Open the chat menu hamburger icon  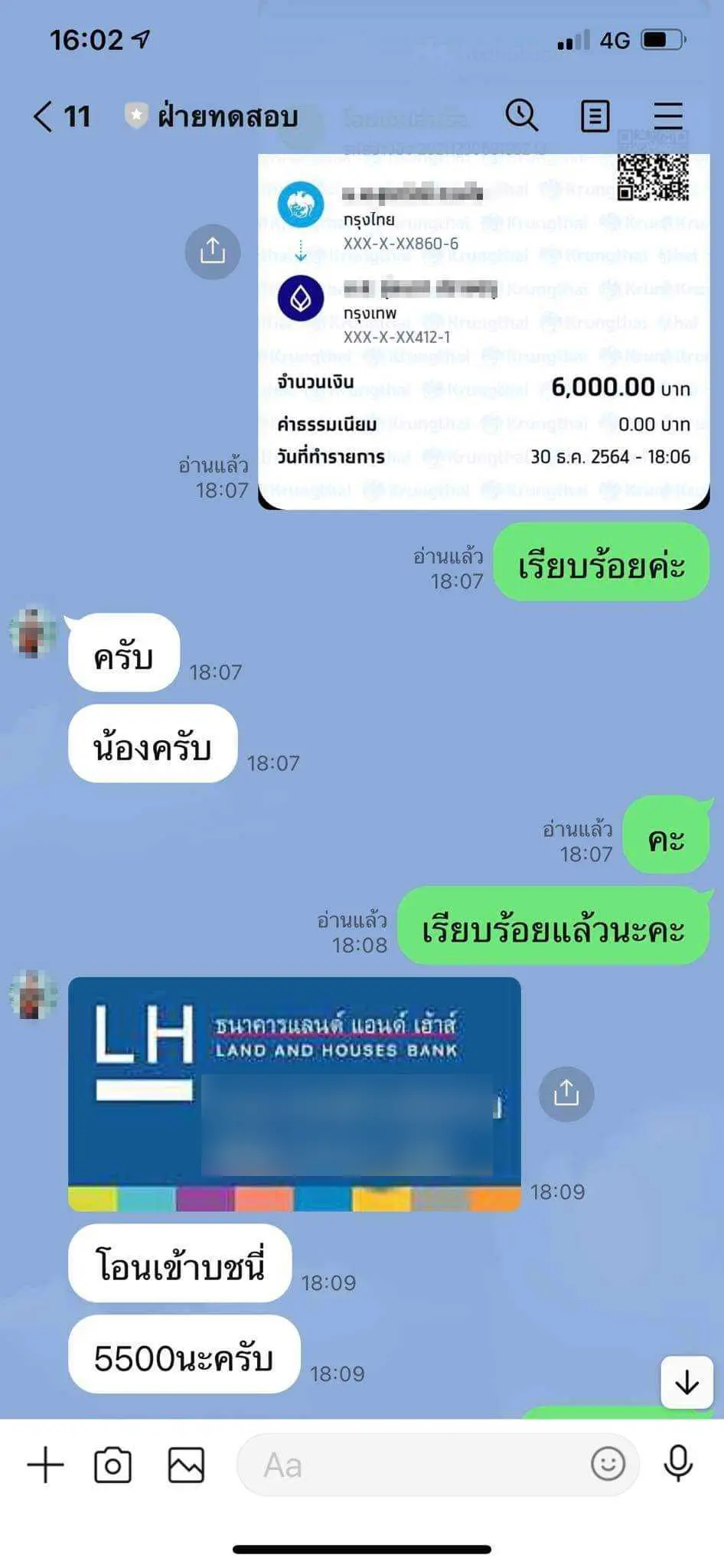click(x=667, y=116)
